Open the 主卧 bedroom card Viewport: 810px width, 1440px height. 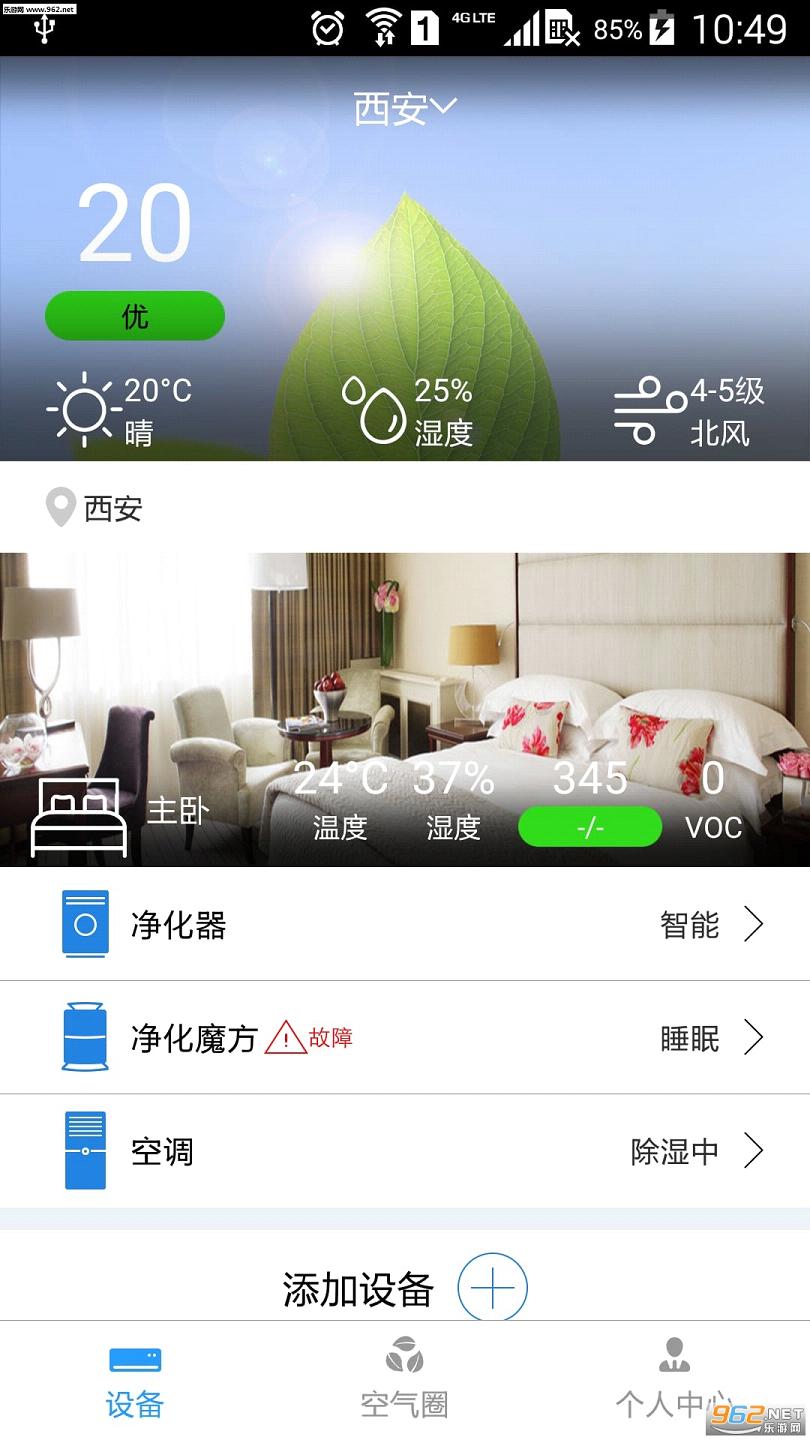click(x=405, y=710)
